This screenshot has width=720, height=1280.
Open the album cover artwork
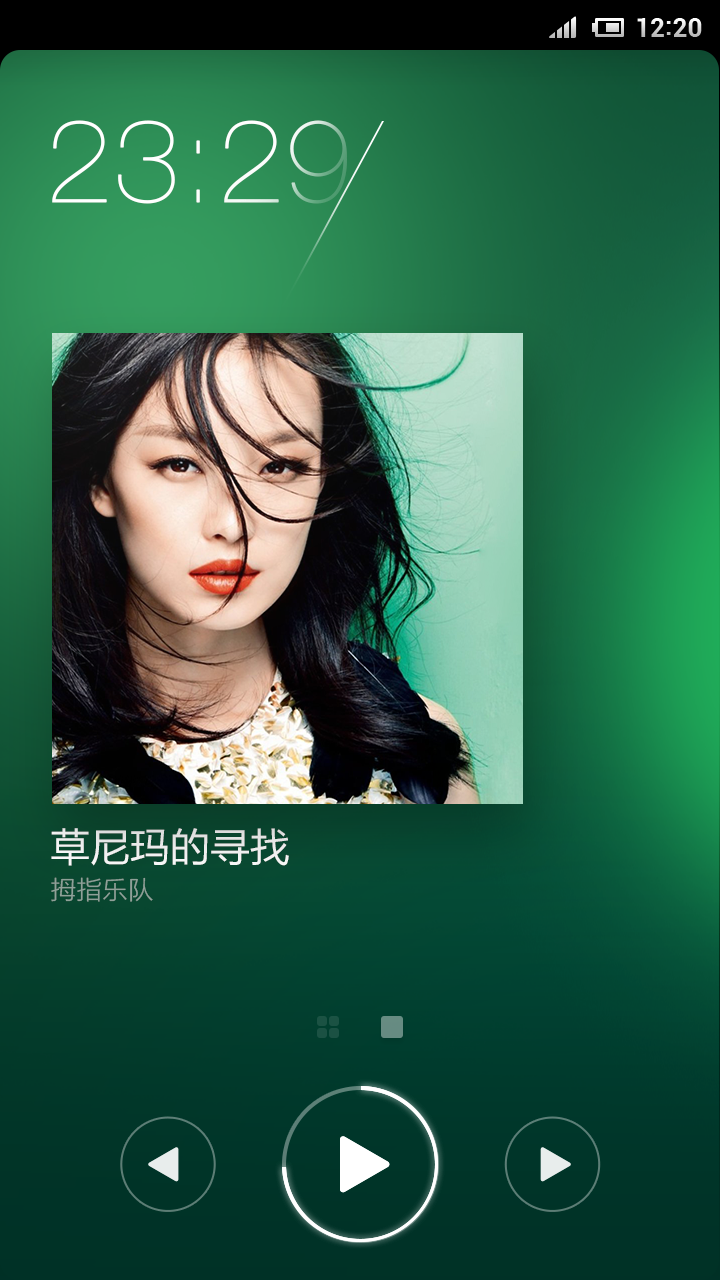click(x=287, y=568)
